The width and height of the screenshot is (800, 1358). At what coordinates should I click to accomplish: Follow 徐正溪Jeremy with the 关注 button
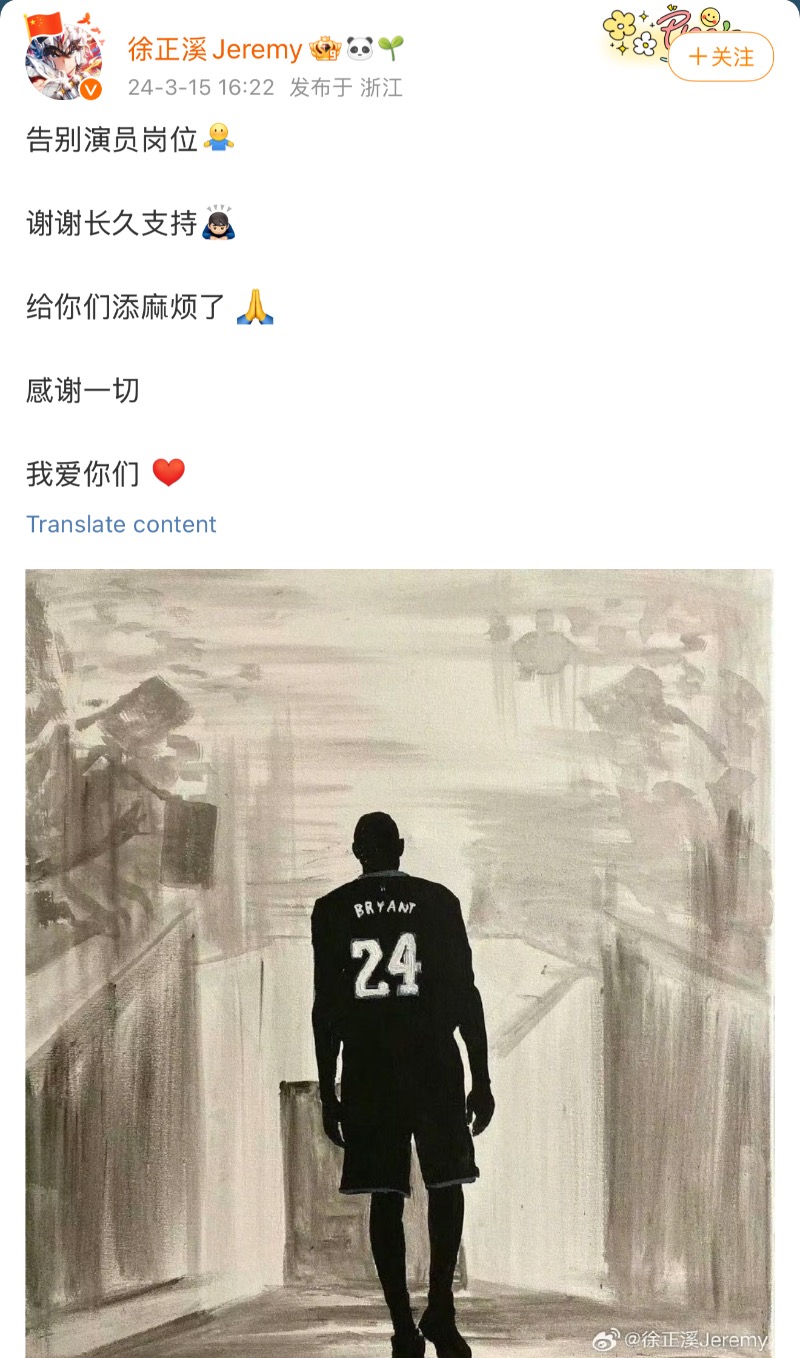(x=720, y=57)
